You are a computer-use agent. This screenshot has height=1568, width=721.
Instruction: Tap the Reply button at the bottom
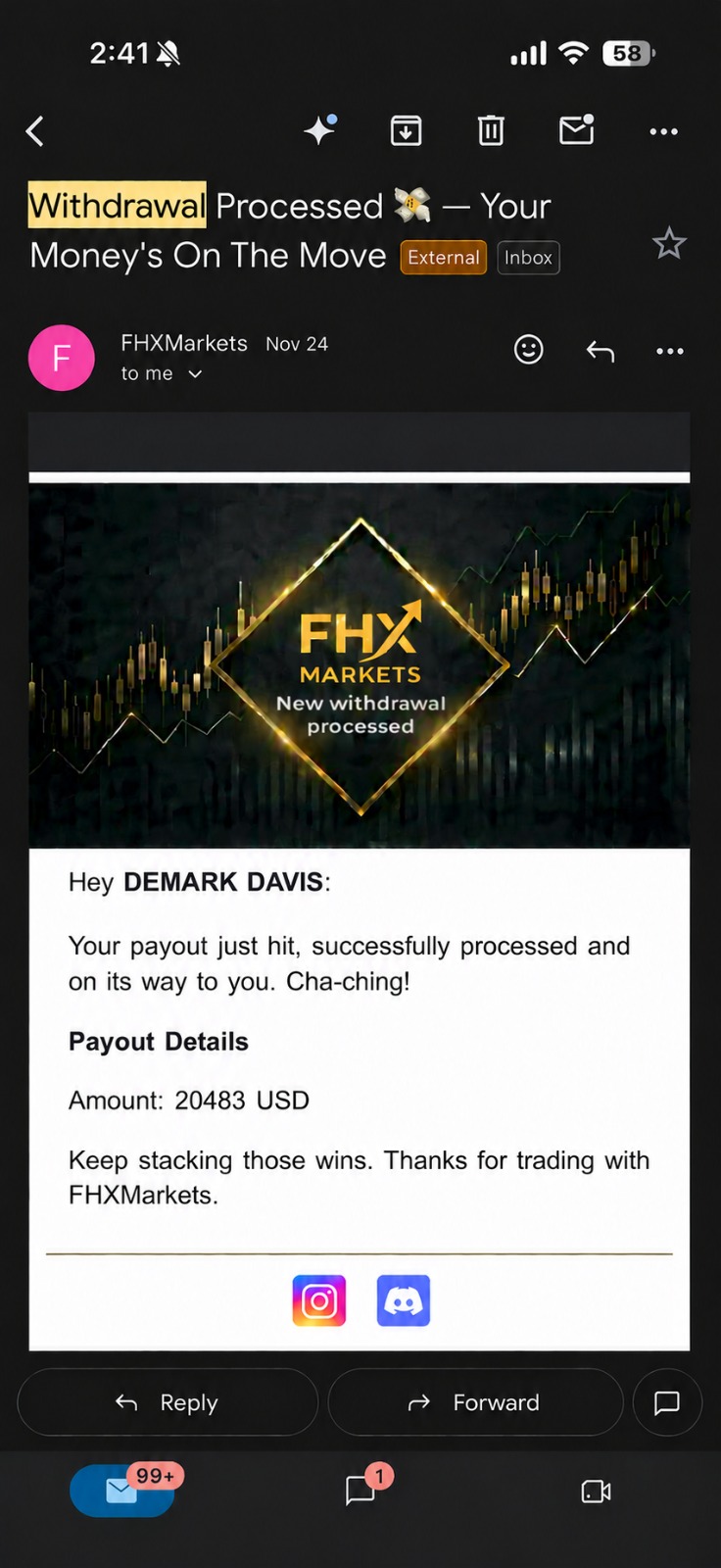168,1402
